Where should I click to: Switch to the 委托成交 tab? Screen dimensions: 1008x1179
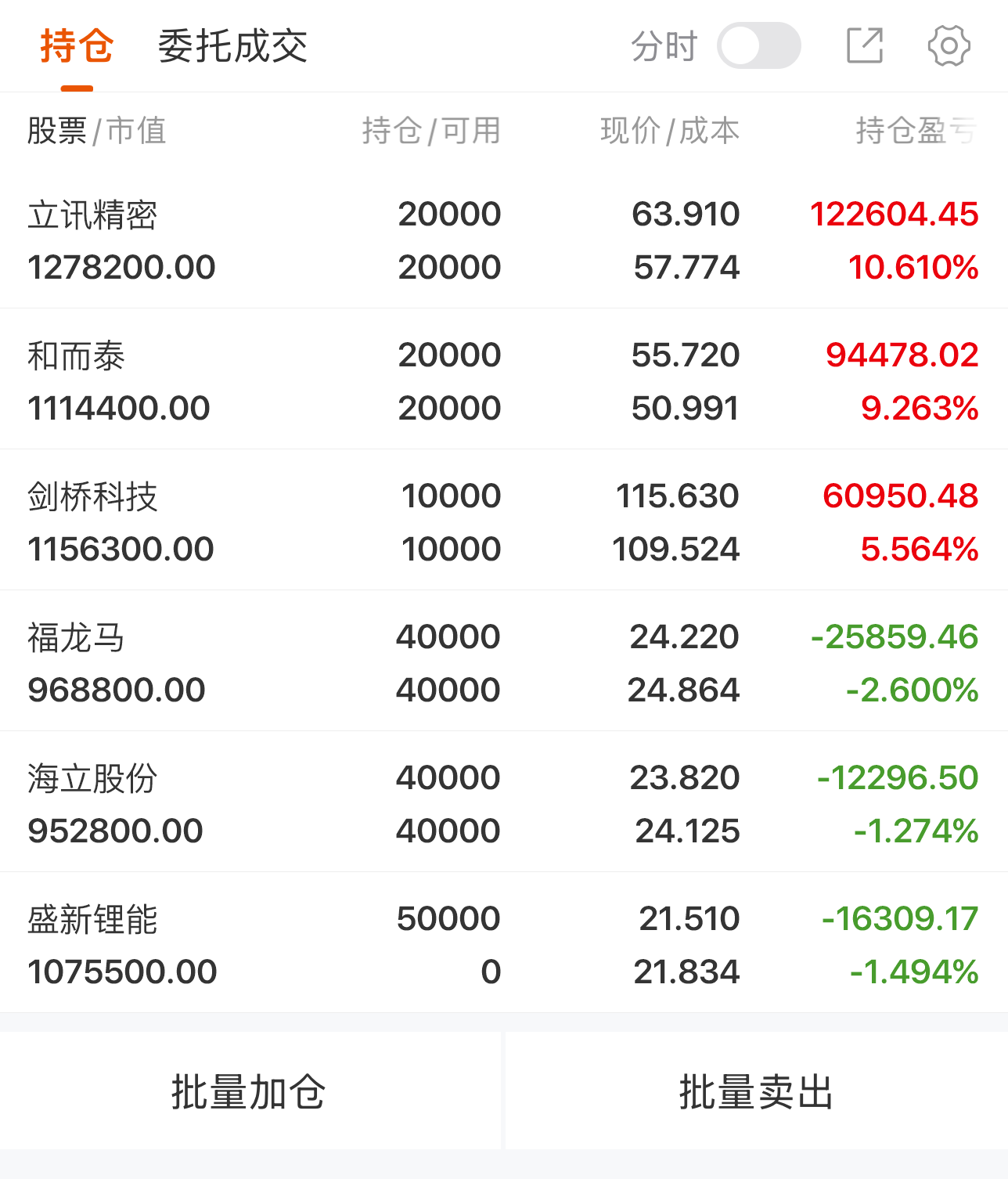coord(232,46)
